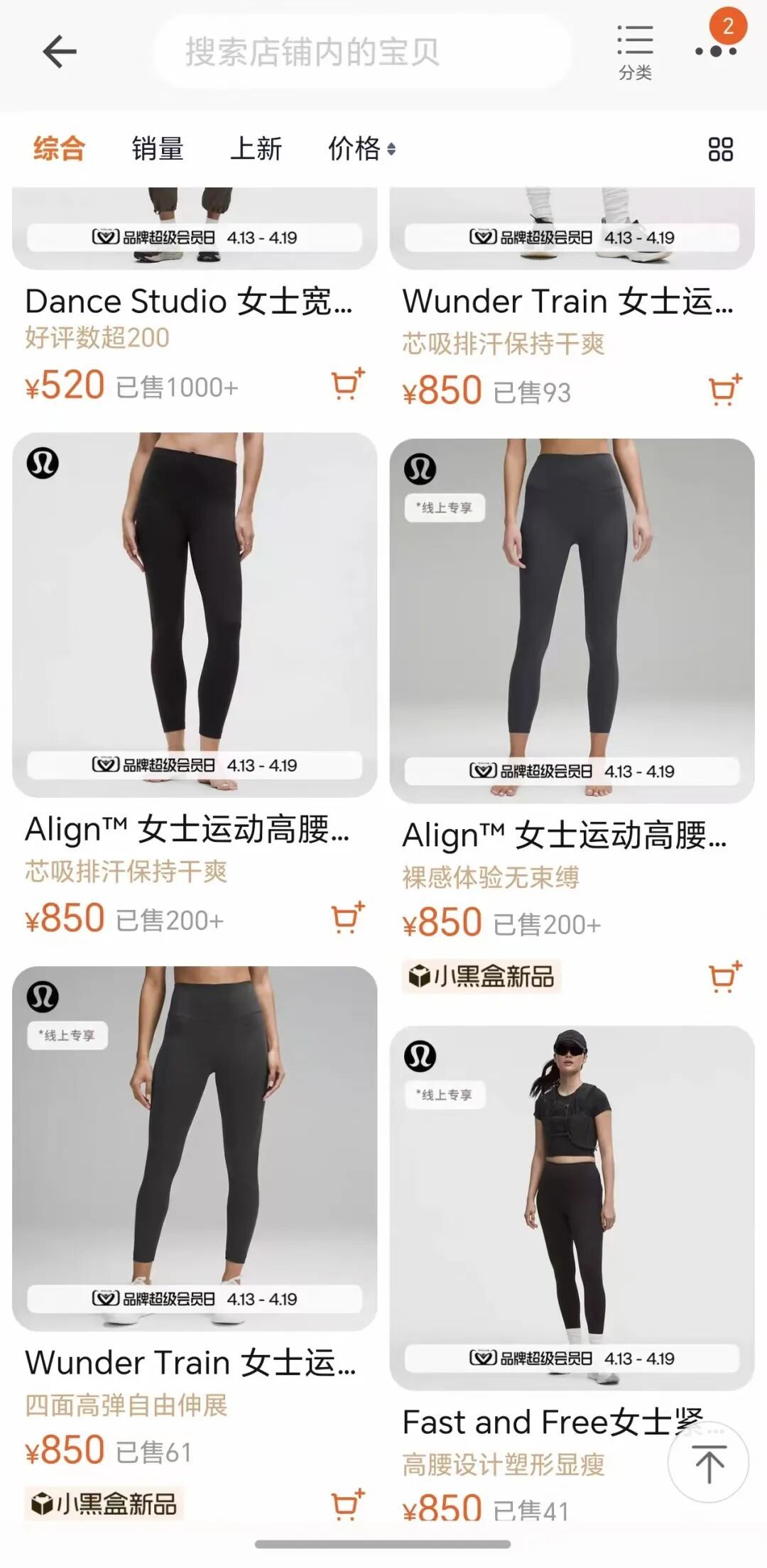Image resolution: width=767 pixels, height=1568 pixels.
Task: Open the Wunder Train 四面高弹自由伸展 product
Action: 195,1147
